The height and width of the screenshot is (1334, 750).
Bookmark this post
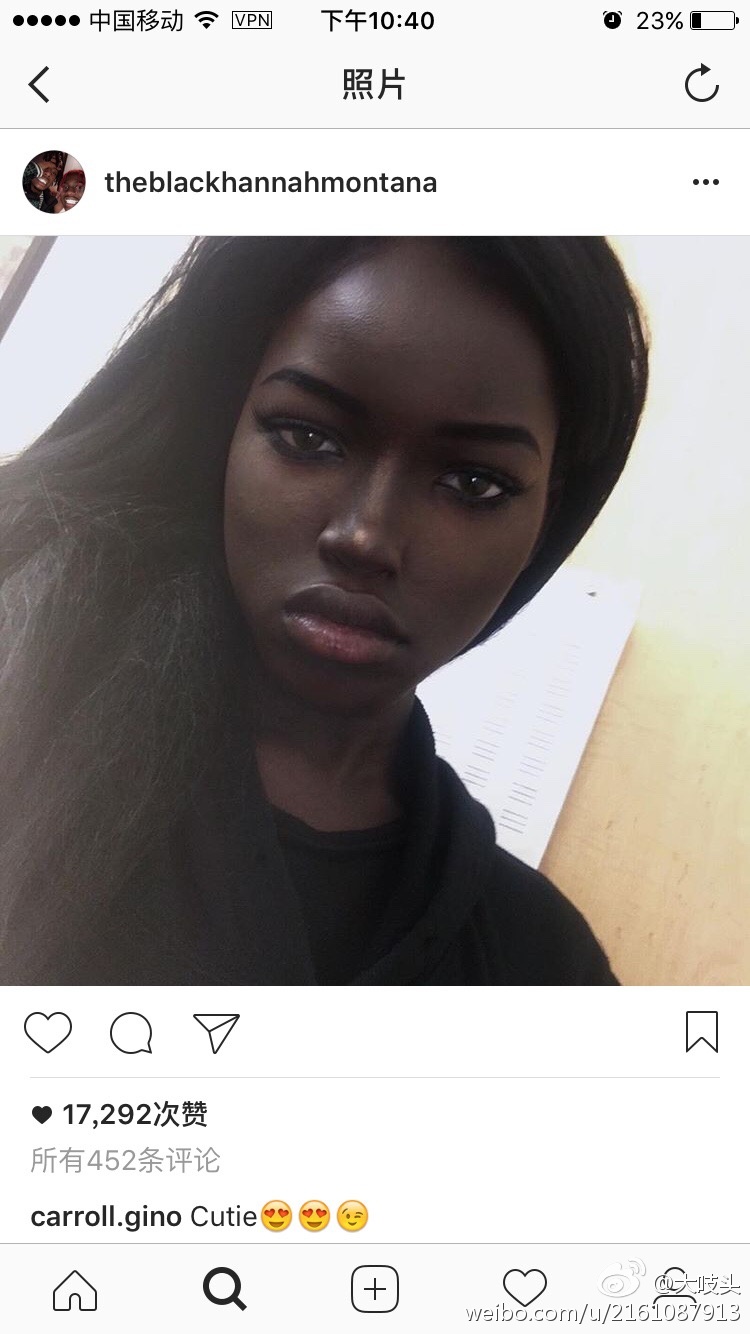coord(701,1032)
